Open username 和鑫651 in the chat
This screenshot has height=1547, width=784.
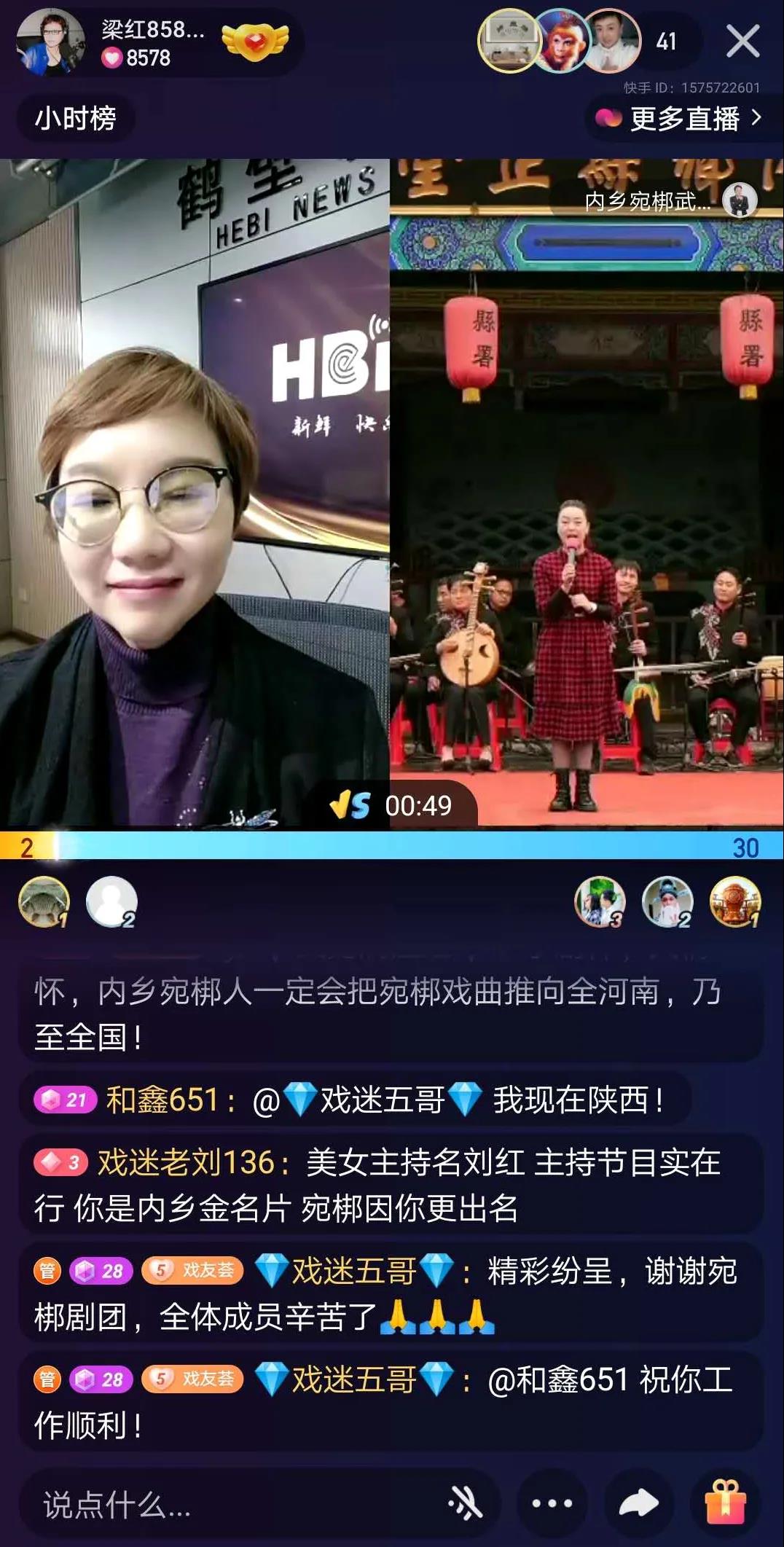(162, 1100)
